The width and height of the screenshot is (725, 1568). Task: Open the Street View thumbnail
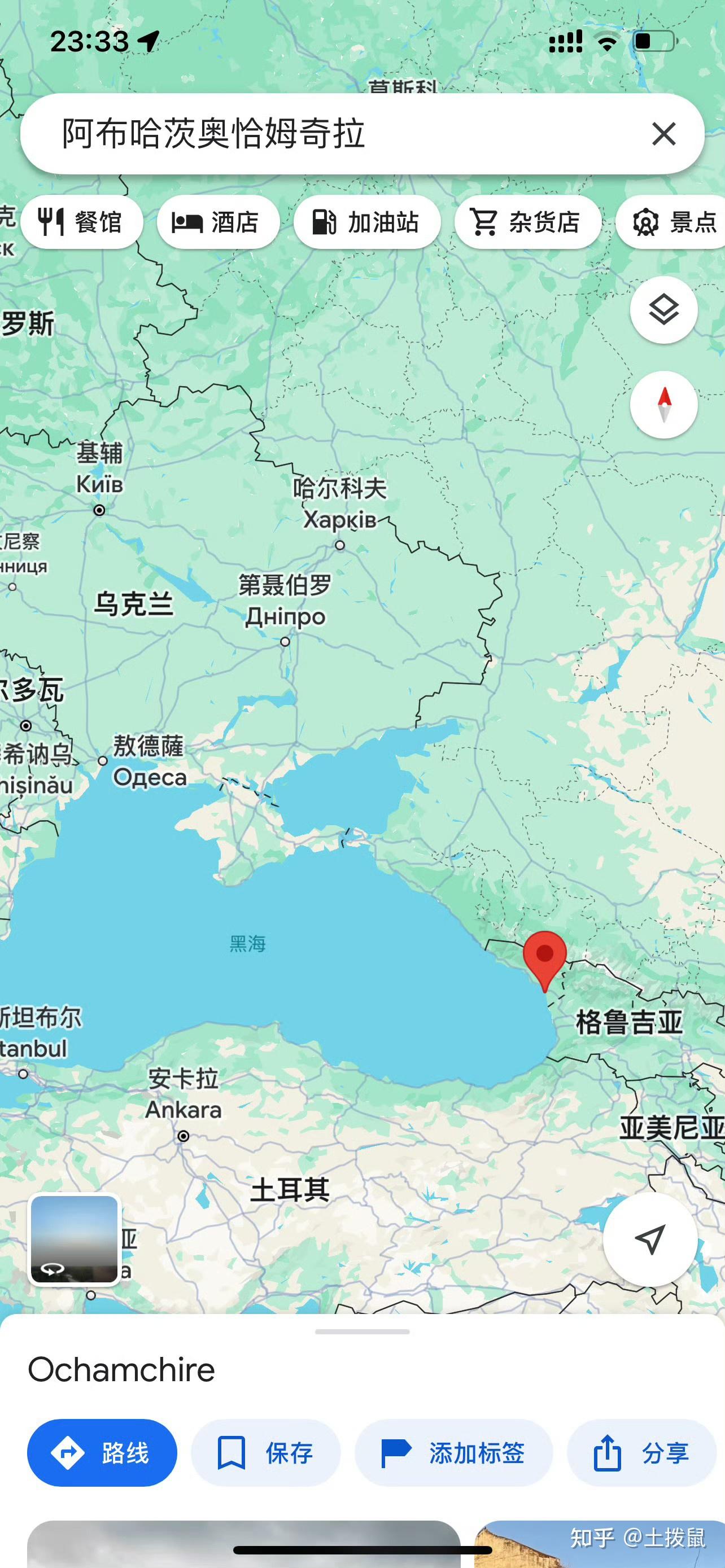(x=75, y=1240)
